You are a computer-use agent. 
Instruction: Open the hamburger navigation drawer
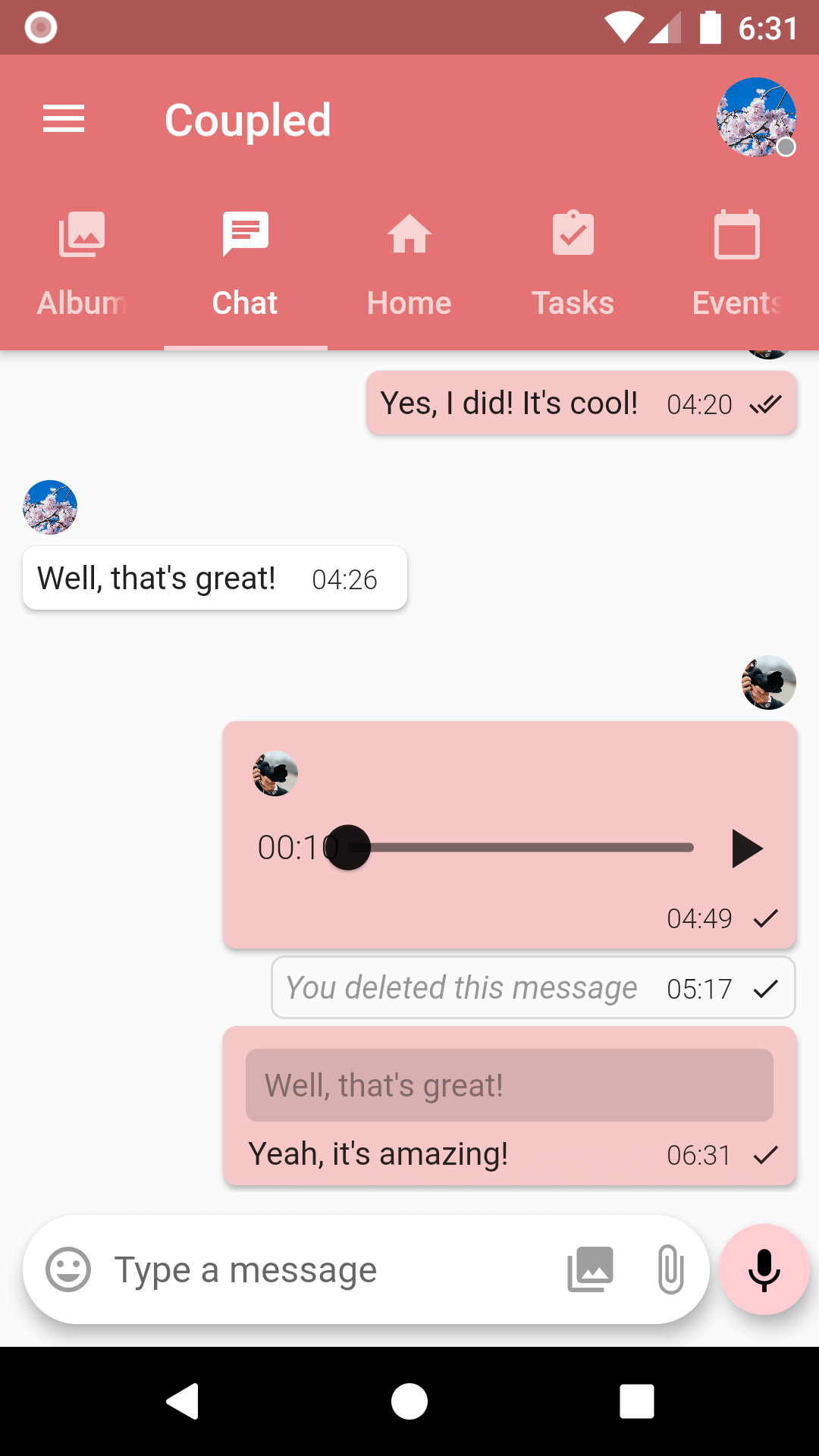tap(64, 119)
